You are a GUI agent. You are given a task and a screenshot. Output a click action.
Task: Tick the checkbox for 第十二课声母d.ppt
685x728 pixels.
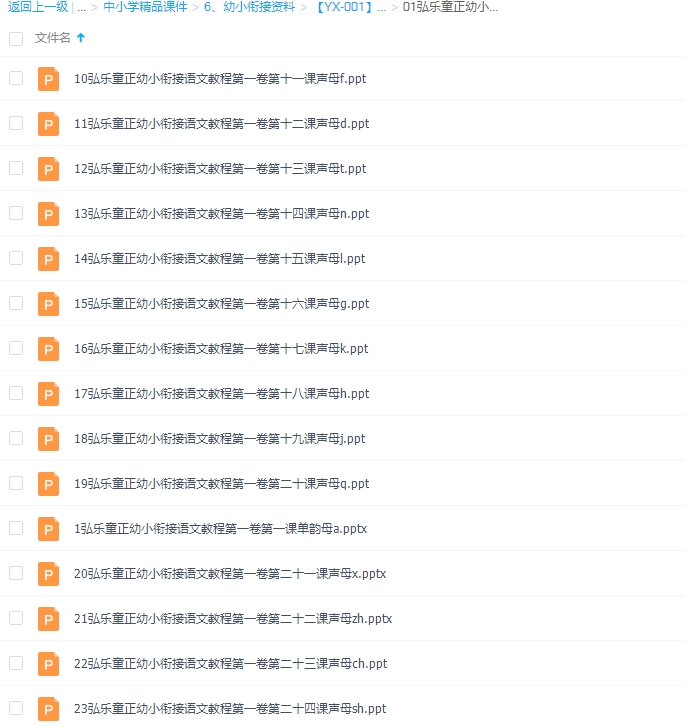16,123
